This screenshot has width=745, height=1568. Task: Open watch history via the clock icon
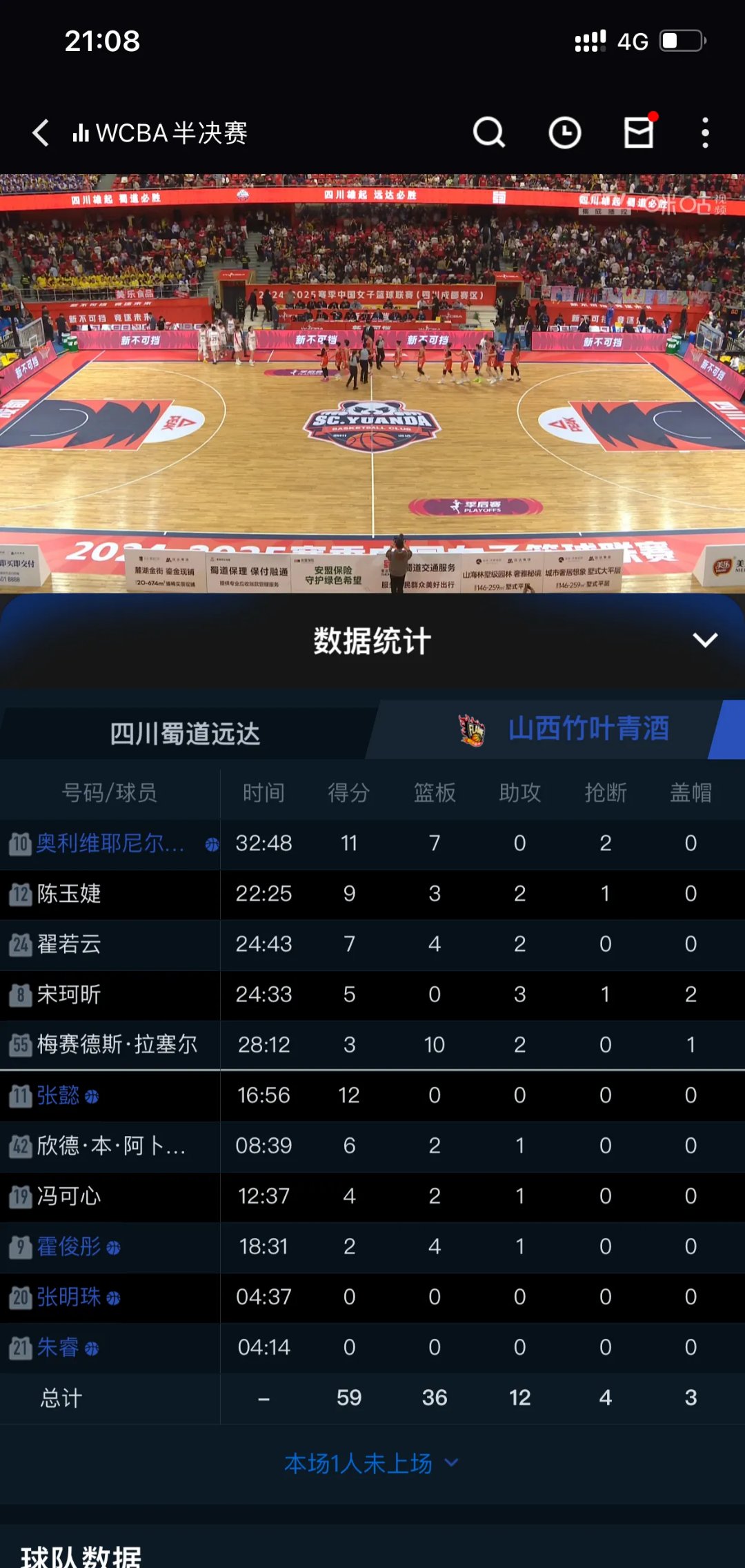click(563, 133)
